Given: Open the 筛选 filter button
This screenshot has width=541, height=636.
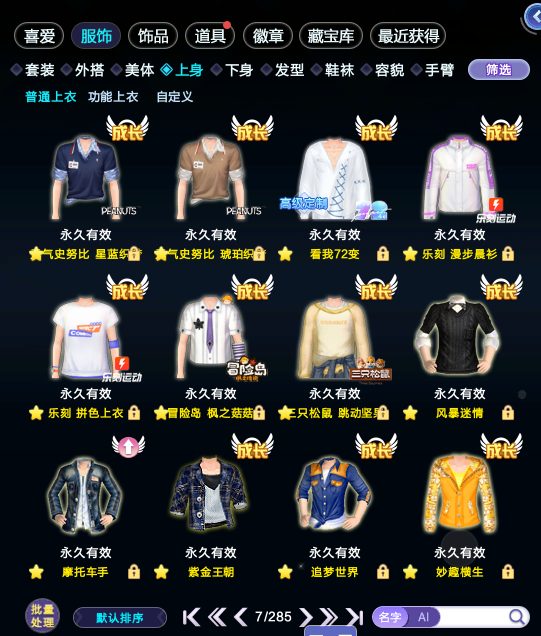Looking at the screenshot, I should pos(499,70).
